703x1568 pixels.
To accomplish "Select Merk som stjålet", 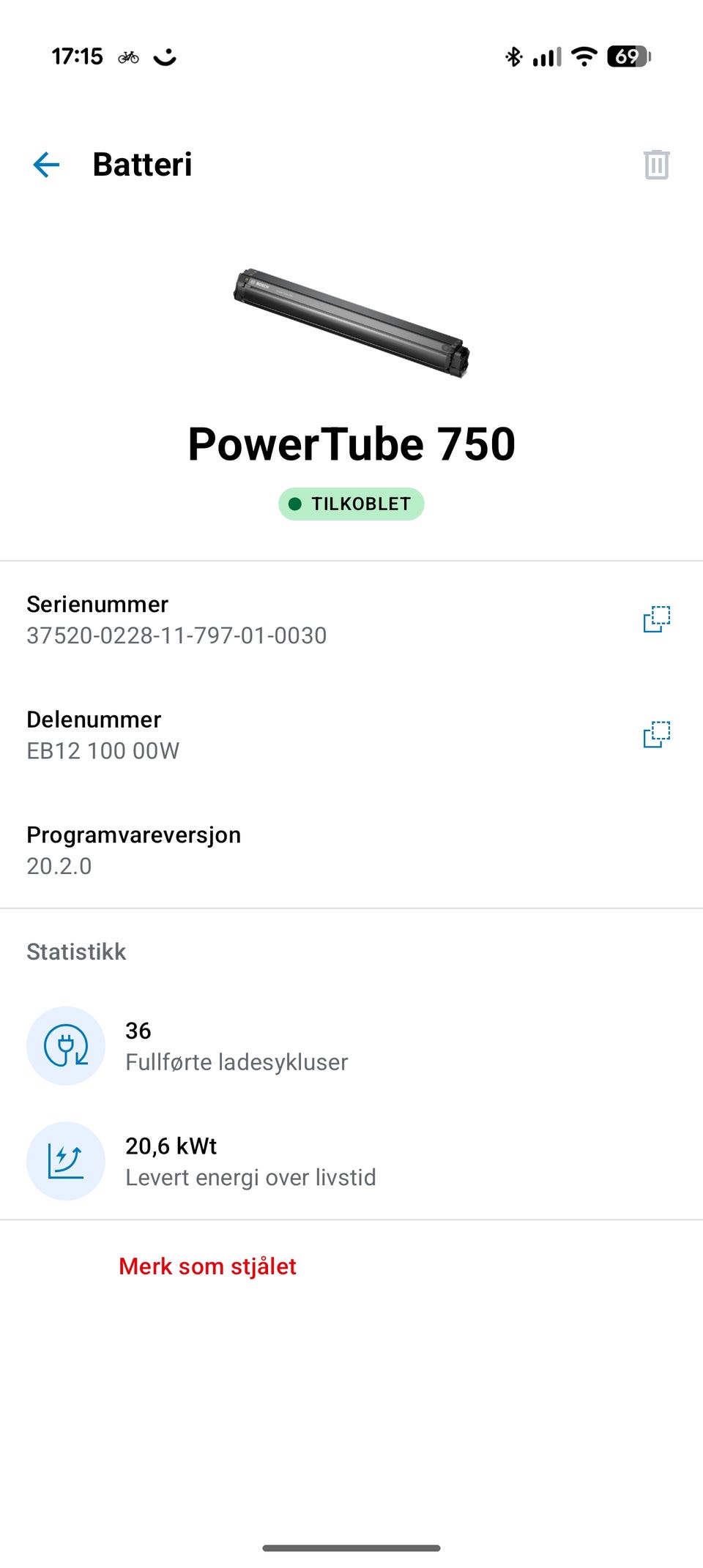I will point(207,1266).
